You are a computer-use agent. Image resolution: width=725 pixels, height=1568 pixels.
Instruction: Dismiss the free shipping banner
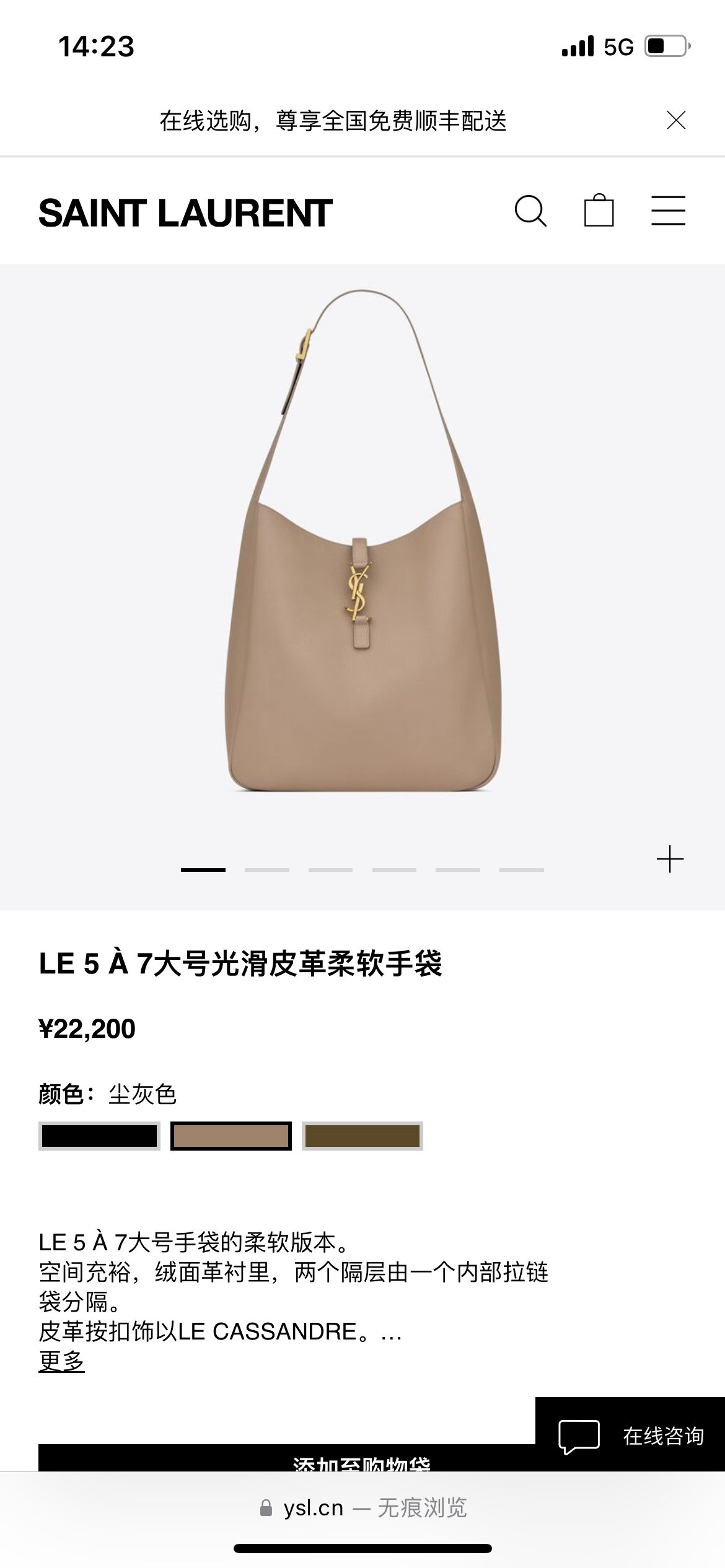tap(676, 120)
